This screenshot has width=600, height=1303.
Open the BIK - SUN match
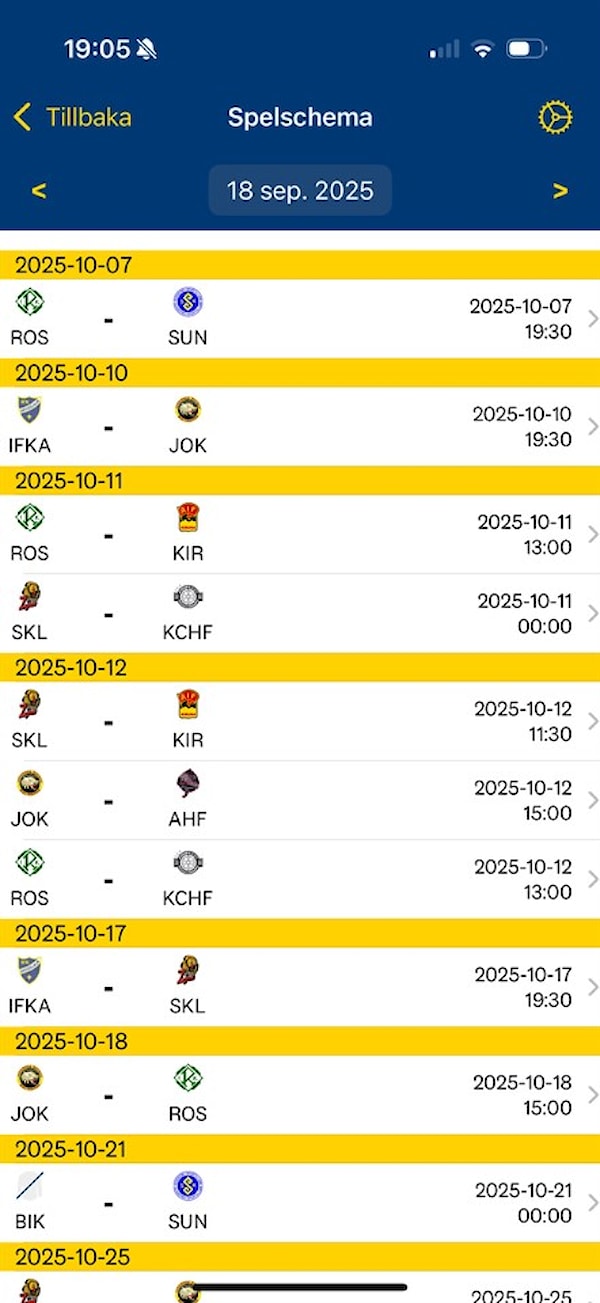point(300,1203)
